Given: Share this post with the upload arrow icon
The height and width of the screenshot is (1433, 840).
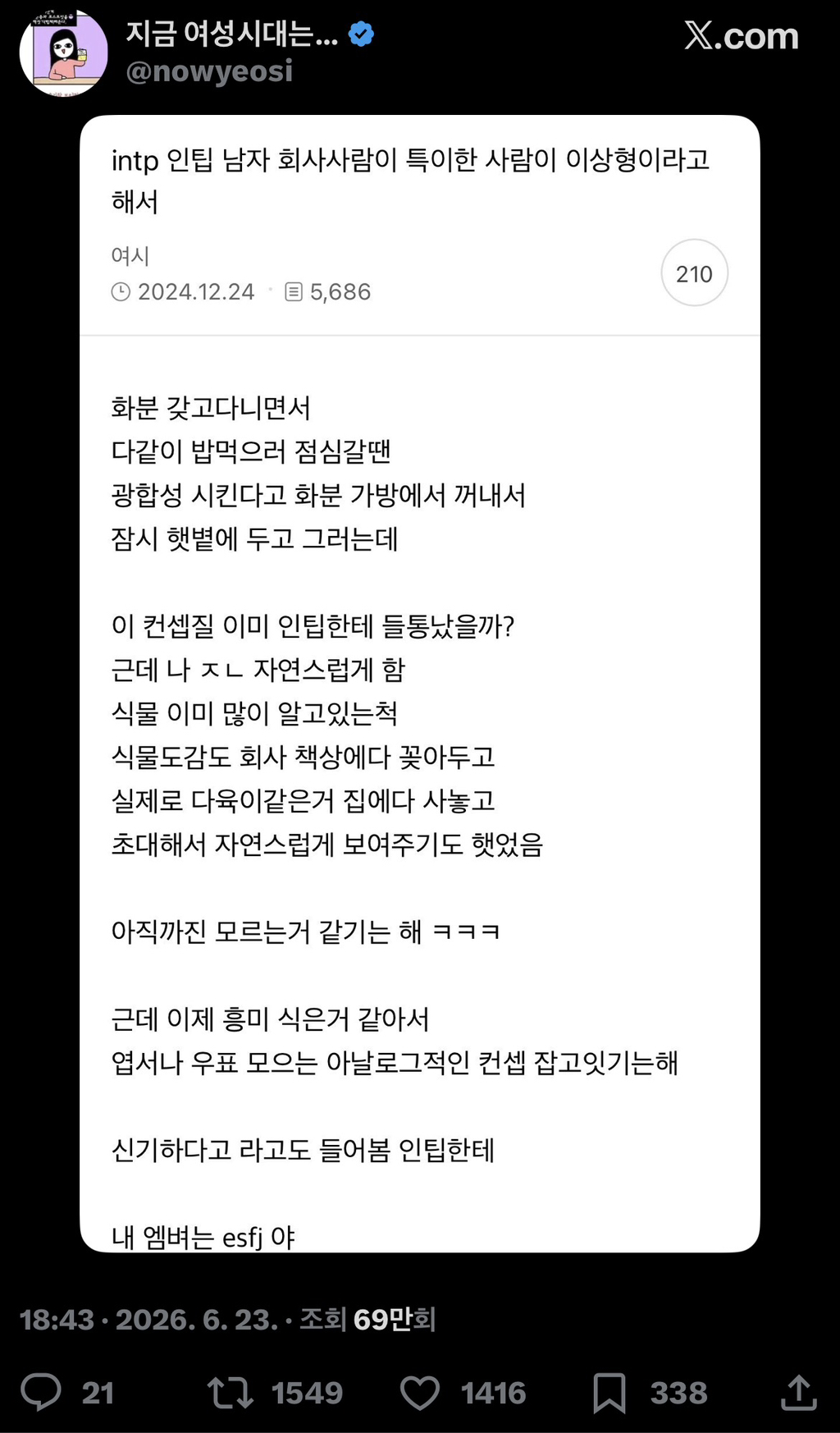Looking at the screenshot, I should (x=799, y=1392).
